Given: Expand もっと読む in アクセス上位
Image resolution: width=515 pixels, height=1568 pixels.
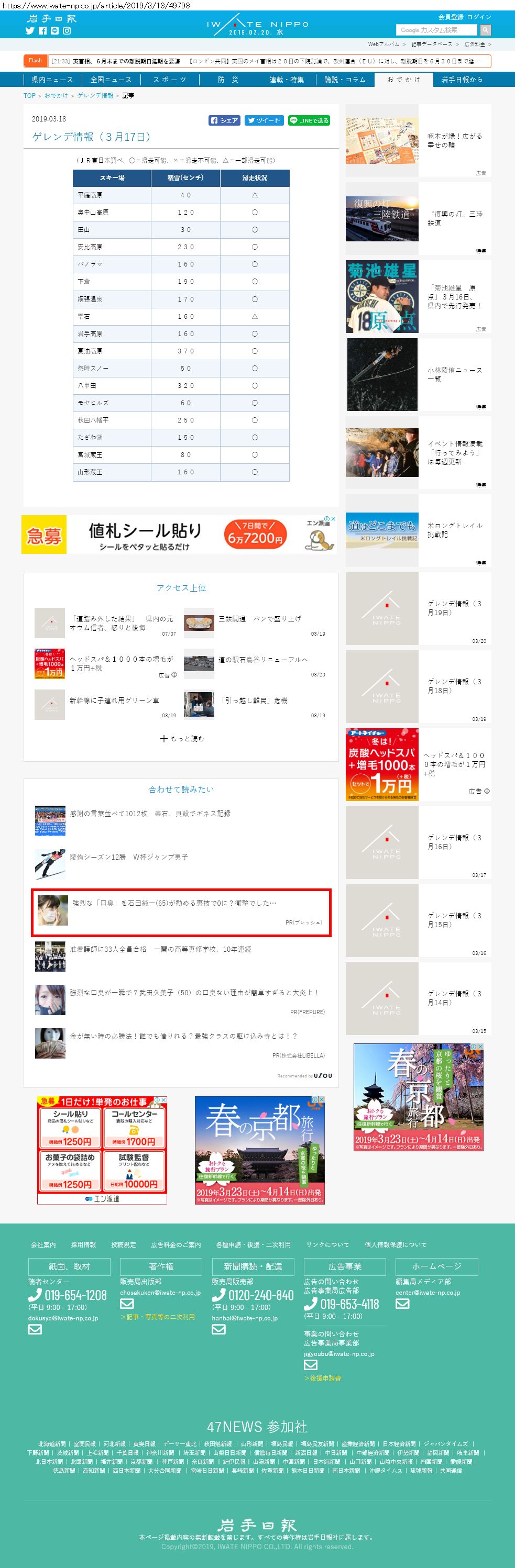Looking at the screenshot, I should (x=182, y=738).
